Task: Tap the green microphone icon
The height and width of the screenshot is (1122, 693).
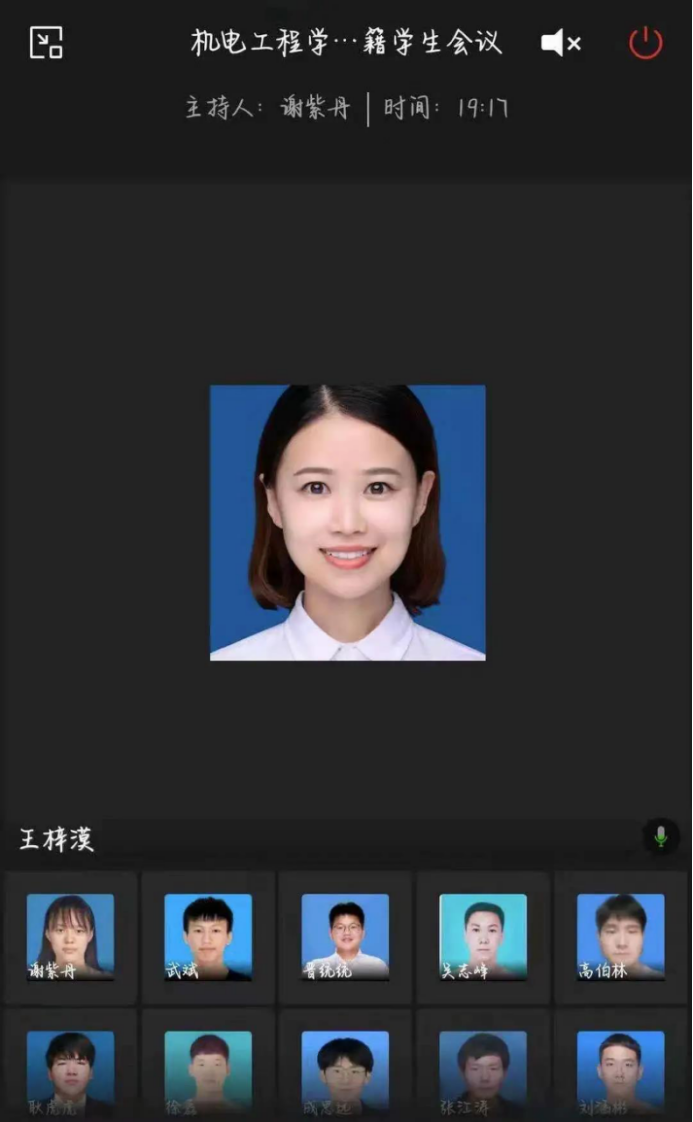Action: click(660, 836)
